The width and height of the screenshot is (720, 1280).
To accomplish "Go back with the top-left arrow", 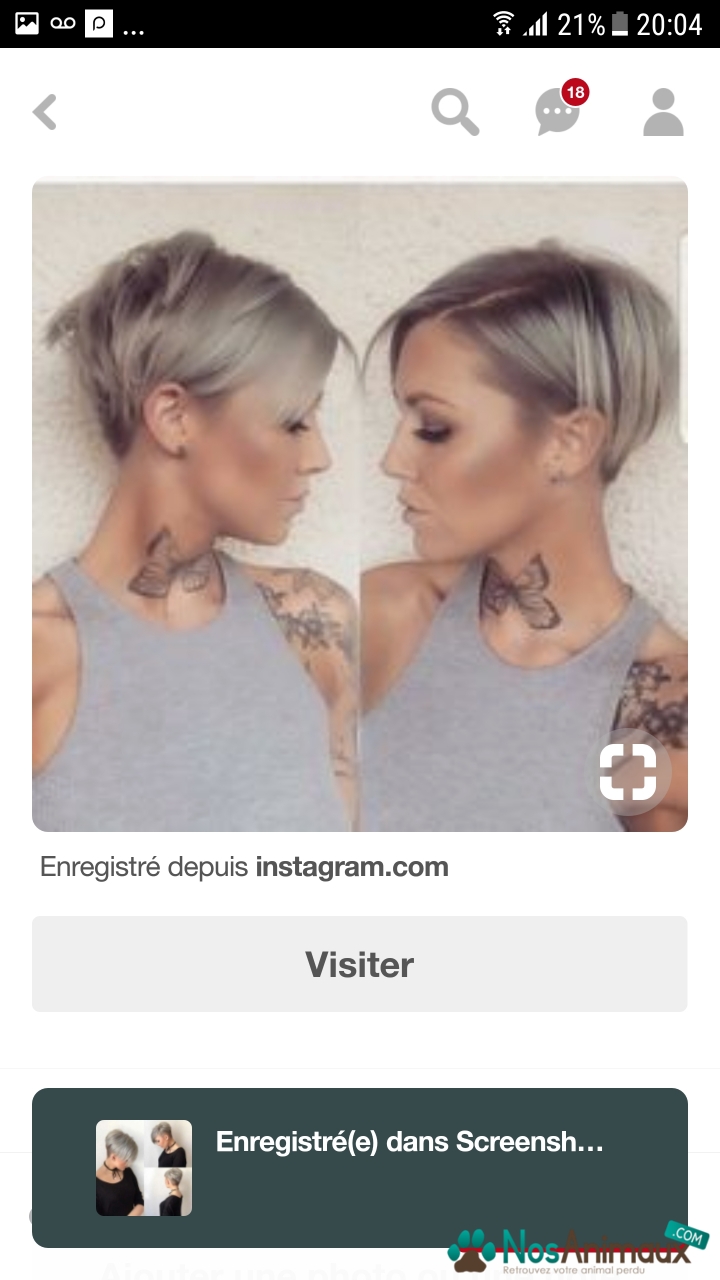I will pyautogui.click(x=45, y=112).
